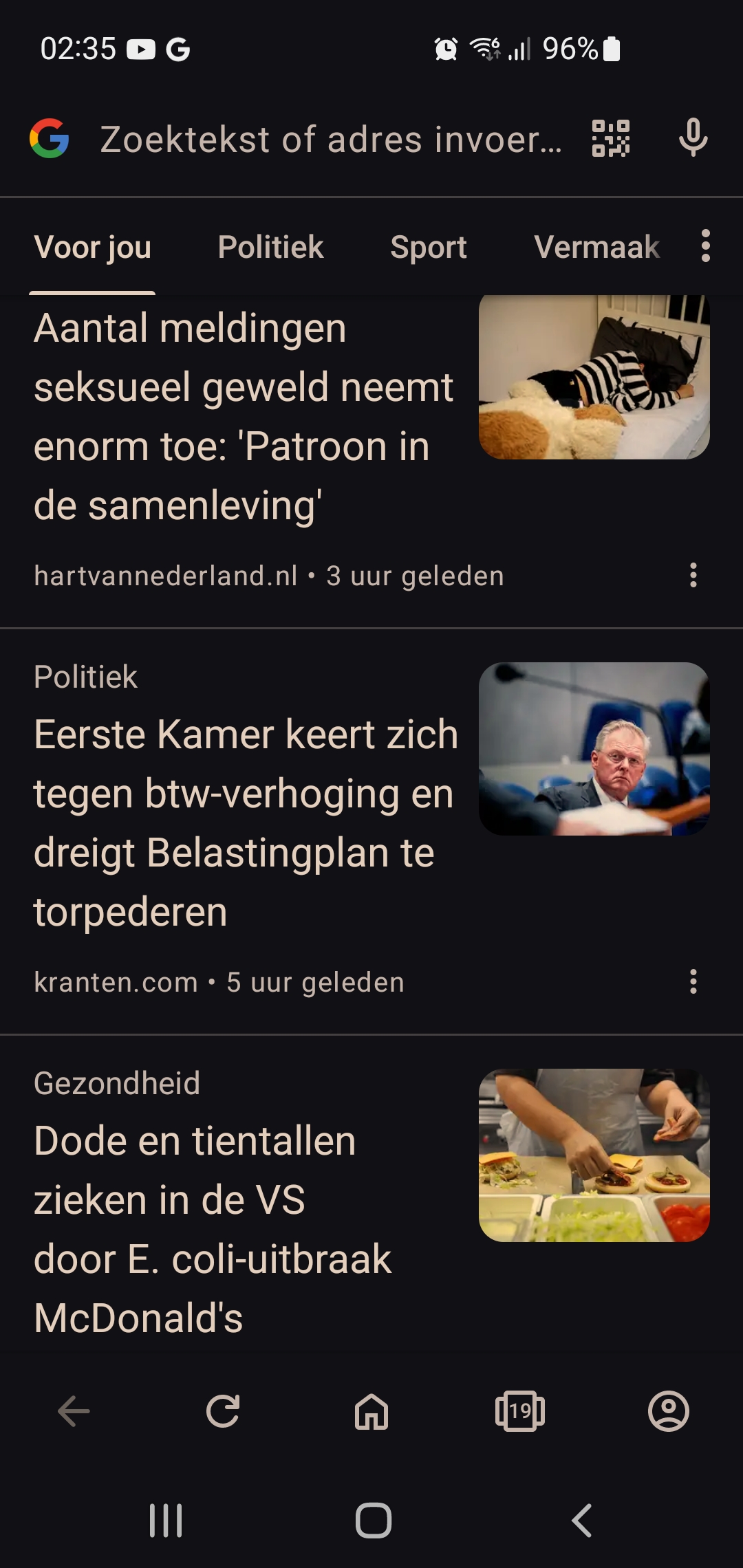The width and height of the screenshot is (743, 1568).
Task: Go to the browser home page
Action: click(x=371, y=1412)
